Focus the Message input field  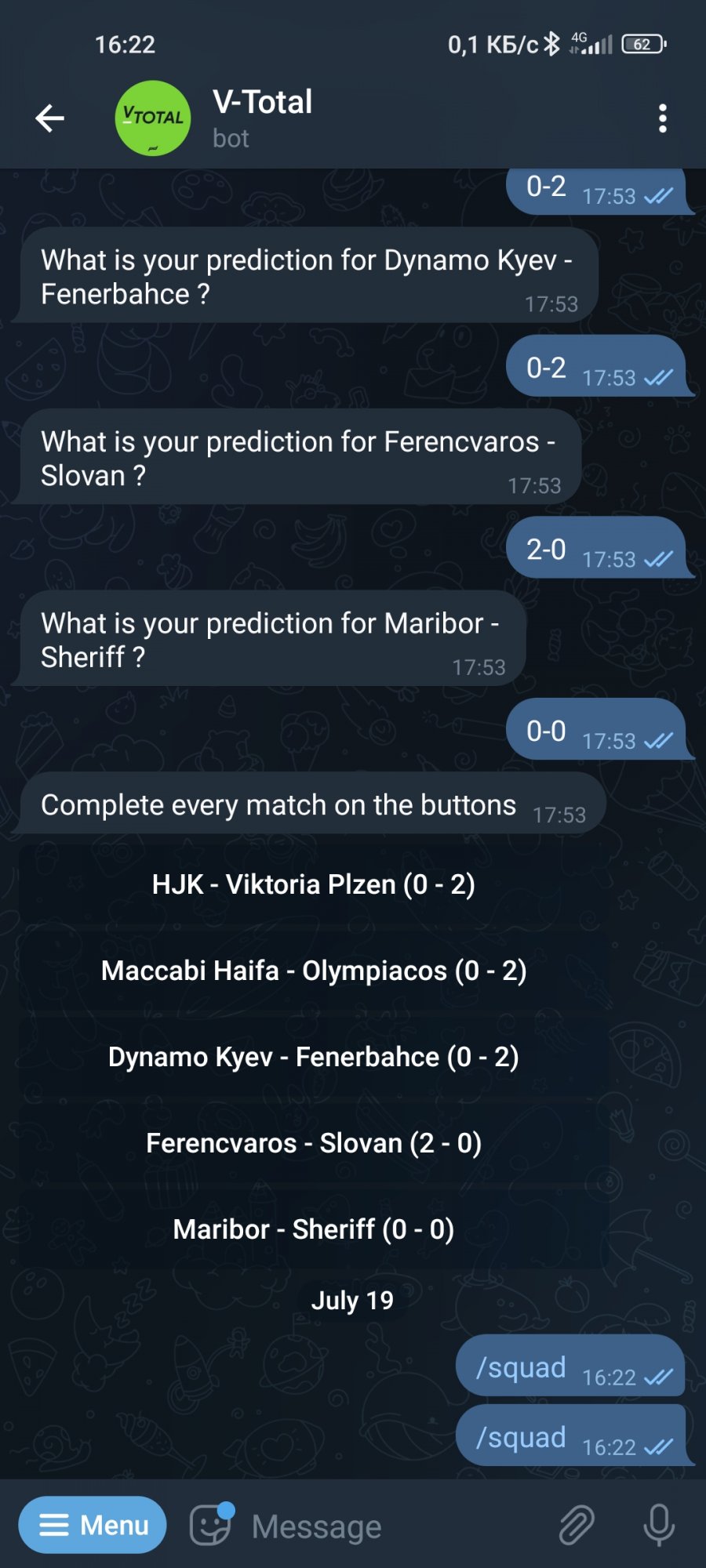(x=392, y=1526)
